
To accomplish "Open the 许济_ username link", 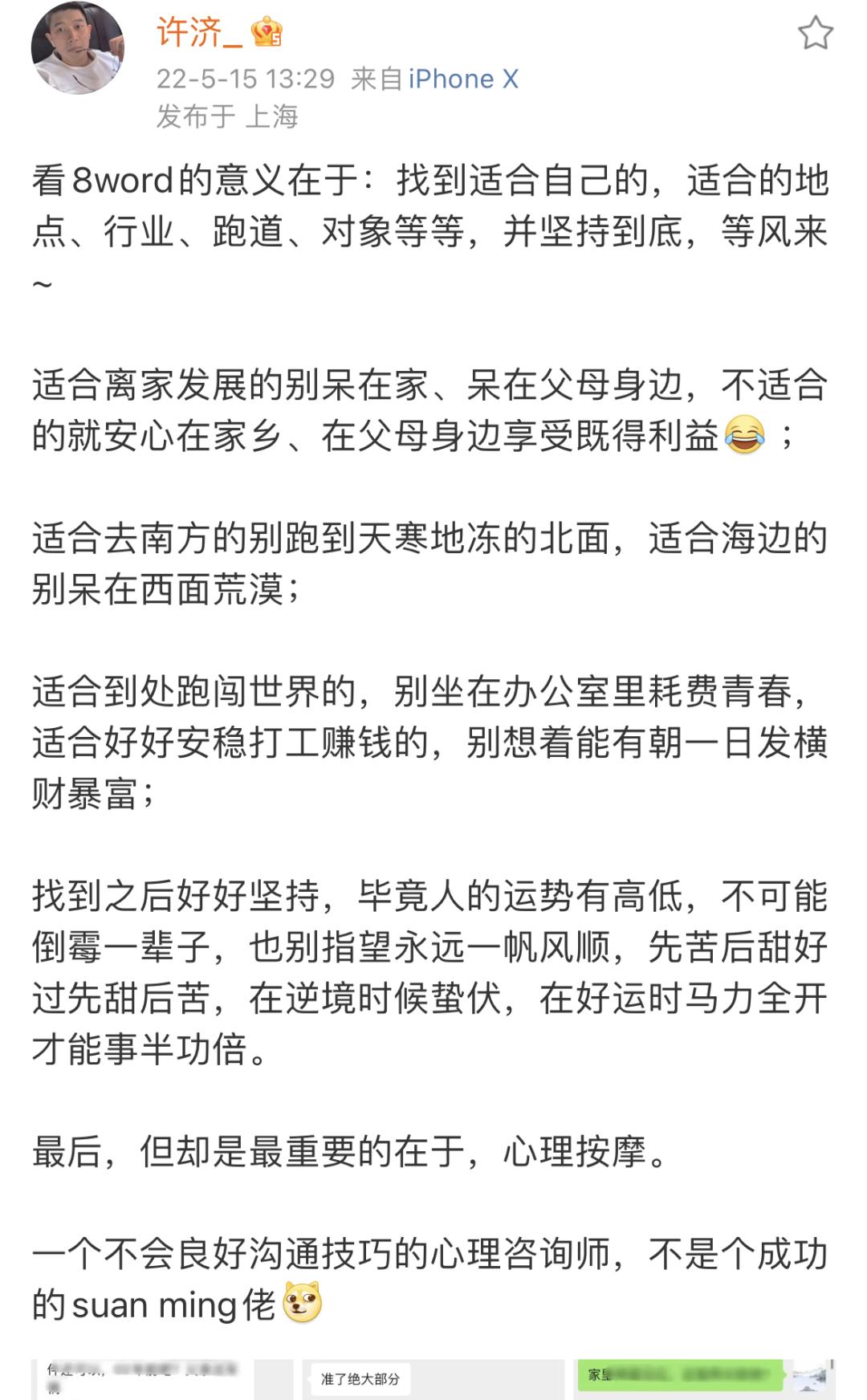I will pyautogui.click(x=199, y=33).
